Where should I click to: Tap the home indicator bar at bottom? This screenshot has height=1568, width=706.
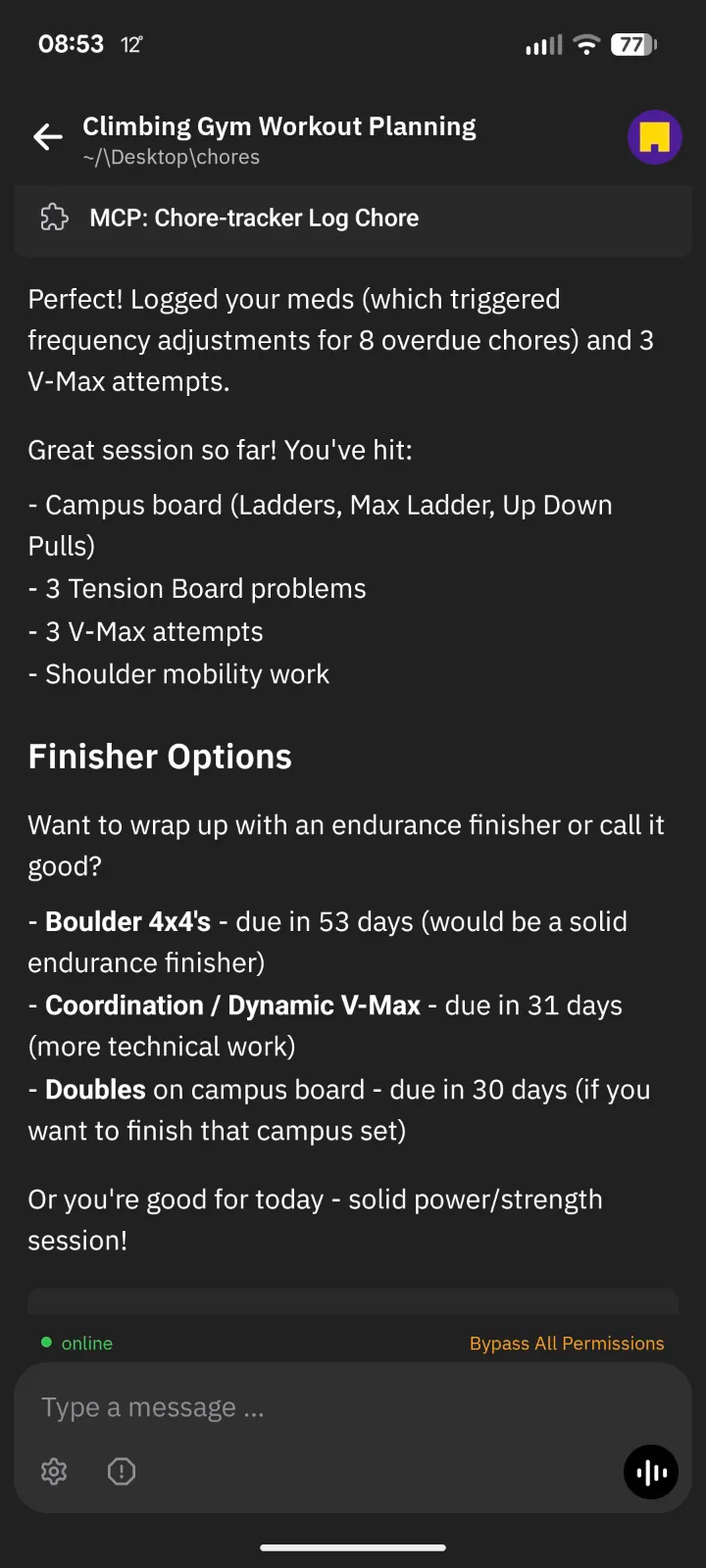point(353,1546)
